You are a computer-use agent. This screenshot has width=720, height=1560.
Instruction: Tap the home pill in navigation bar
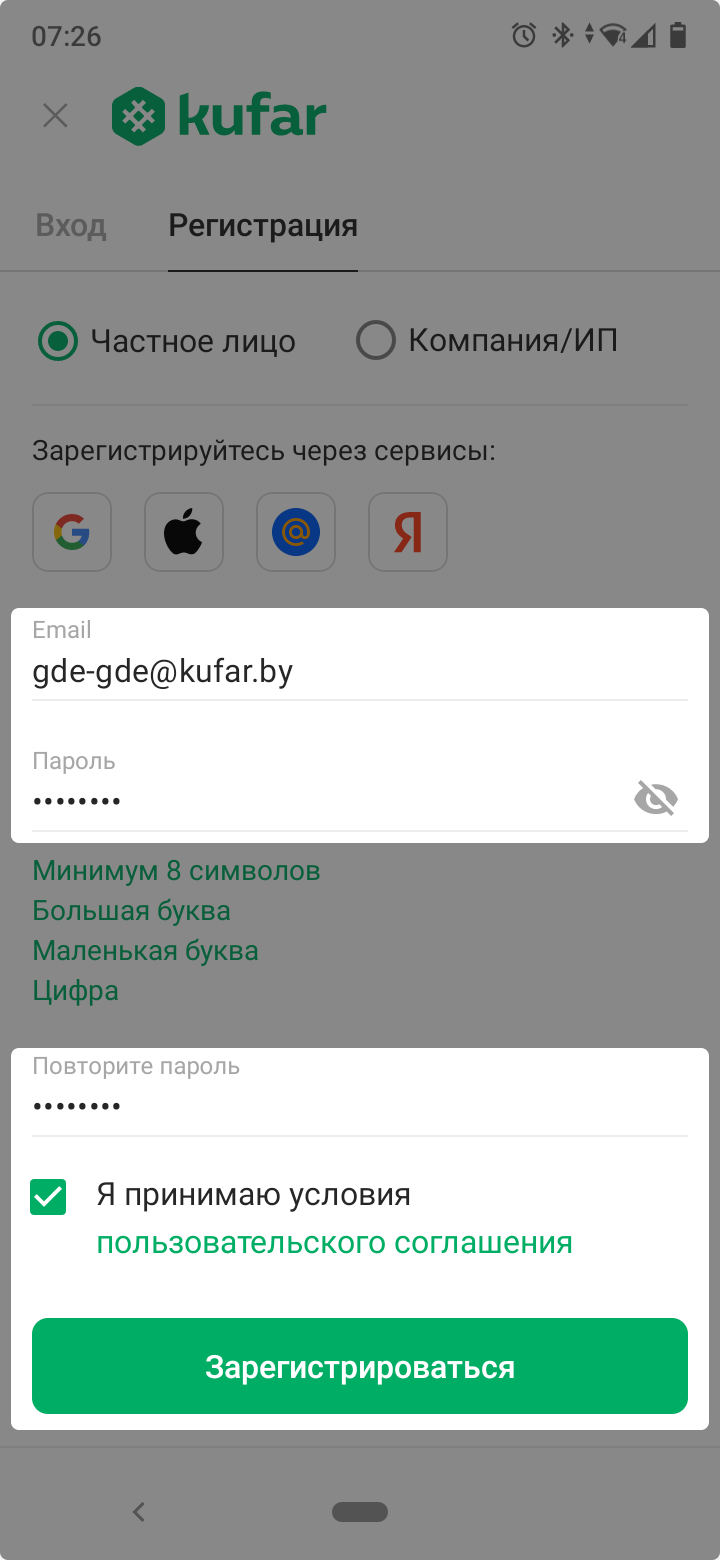pos(360,1512)
